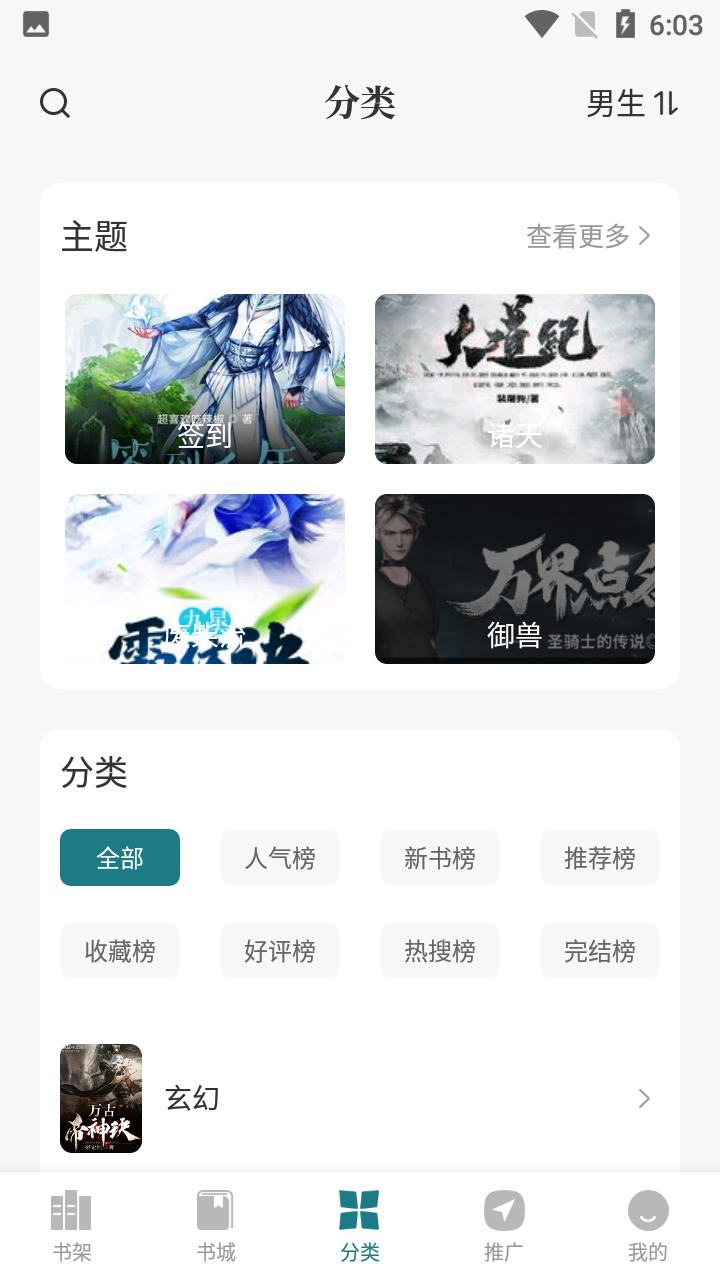Open the 诸天 theme card

pyautogui.click(x=515, y=379)
